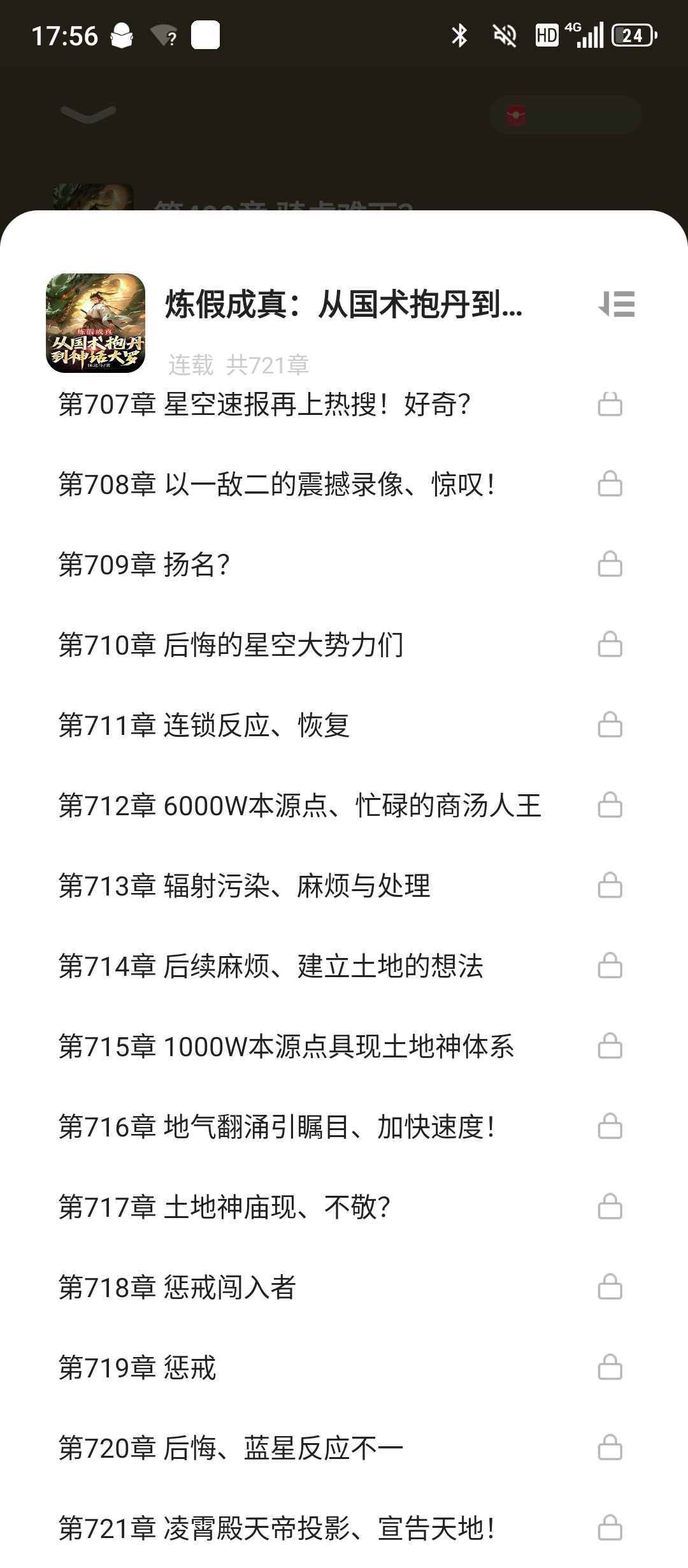Open chapter 717 土地神庙现、不敬?
688x1568 pixels.
[x=224, y=1207]
